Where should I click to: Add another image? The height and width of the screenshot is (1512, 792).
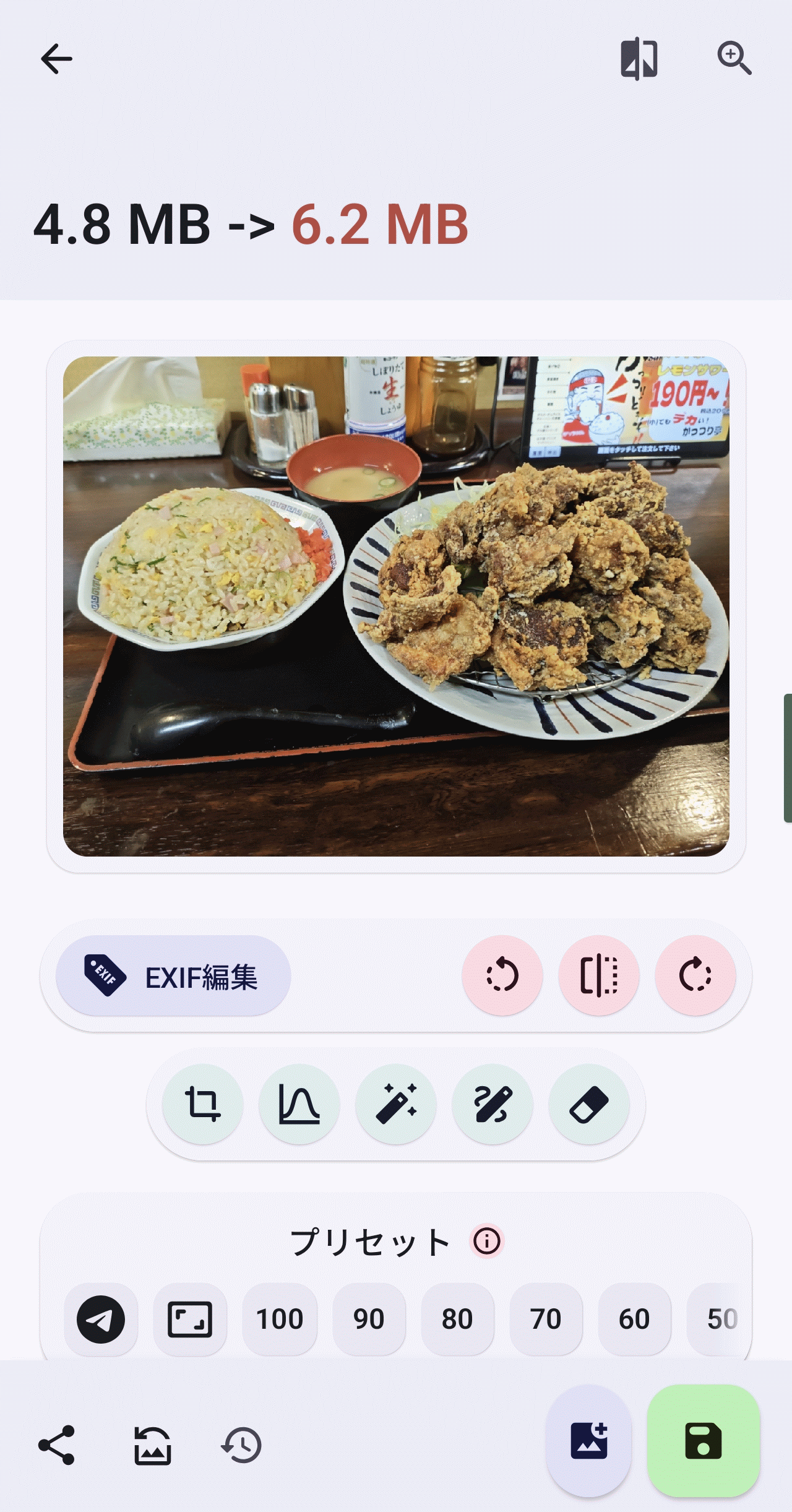(588, 1441)
